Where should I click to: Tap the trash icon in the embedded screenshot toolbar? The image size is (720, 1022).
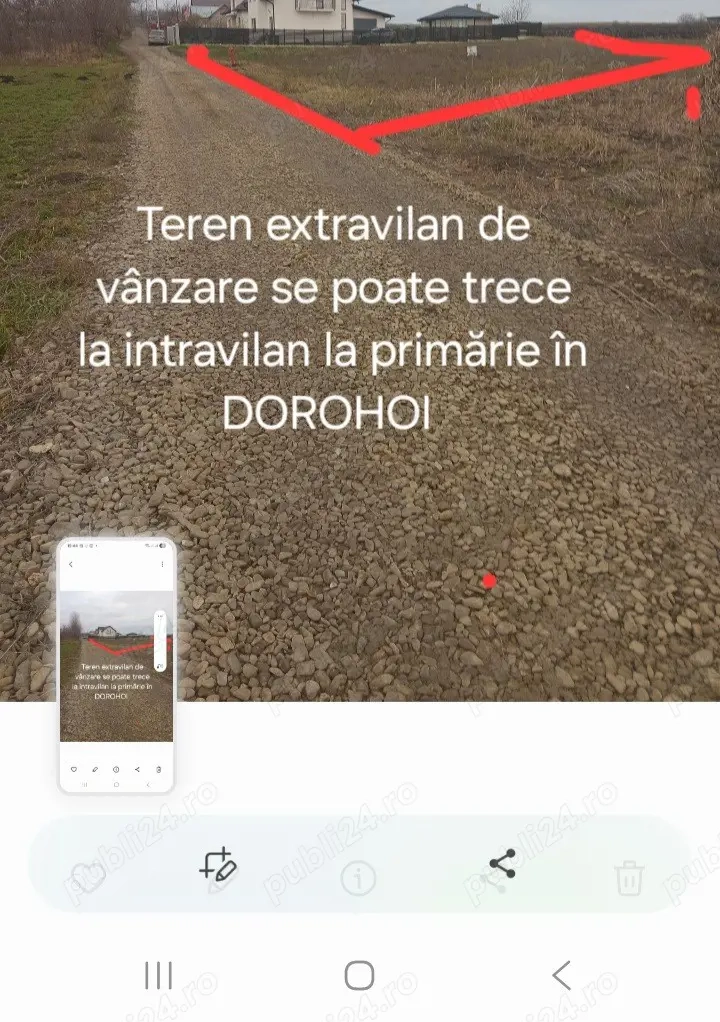pos(159,768)
